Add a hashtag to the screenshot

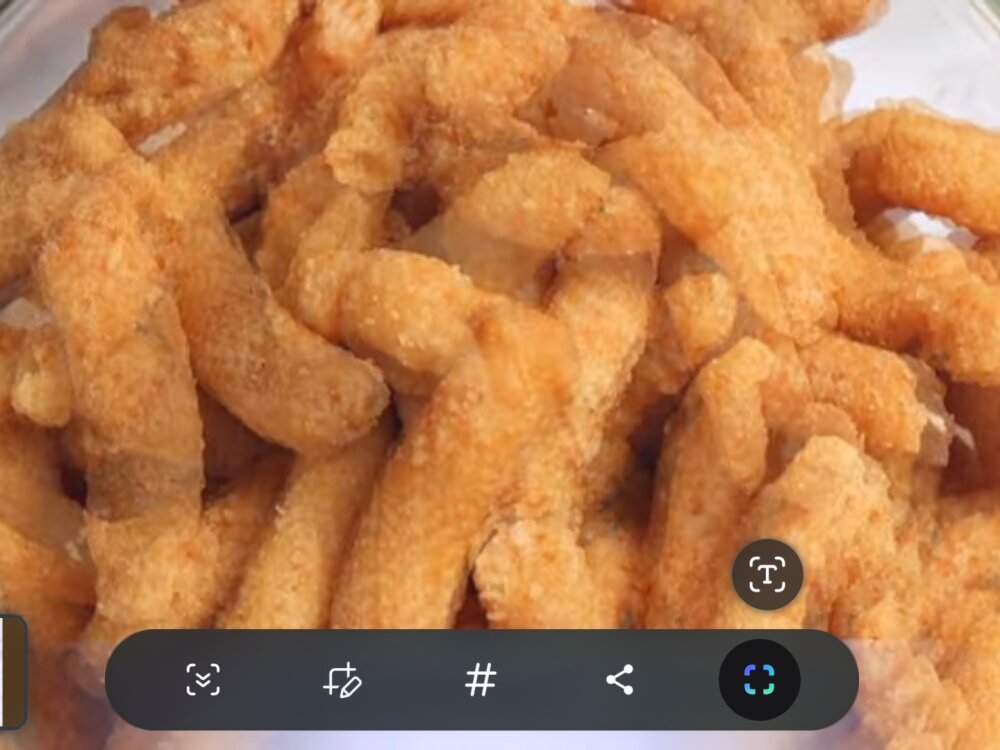pyautogui.click(x=481, y=680)
